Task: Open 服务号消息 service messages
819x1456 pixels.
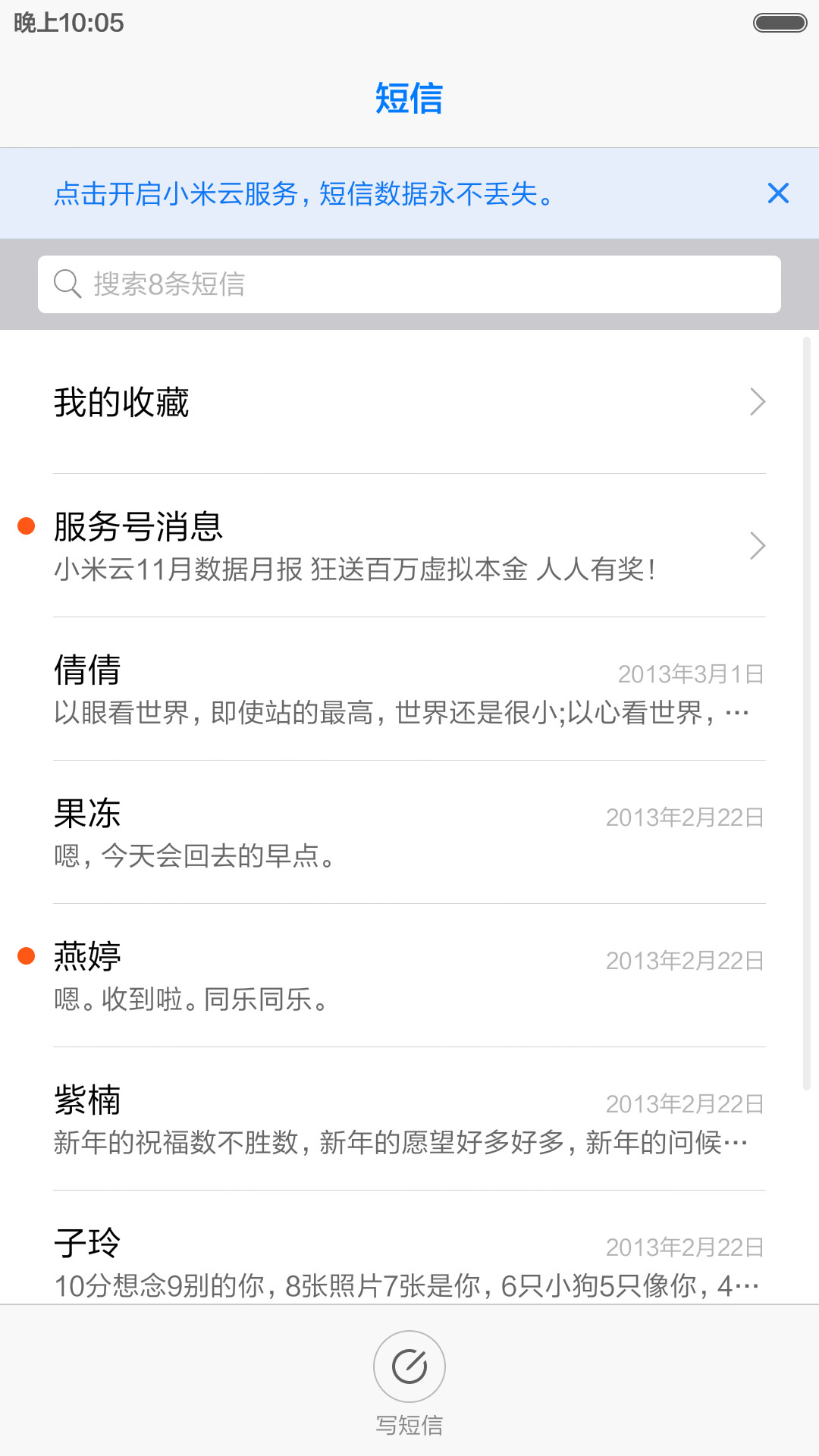Action: coord(409,546)
